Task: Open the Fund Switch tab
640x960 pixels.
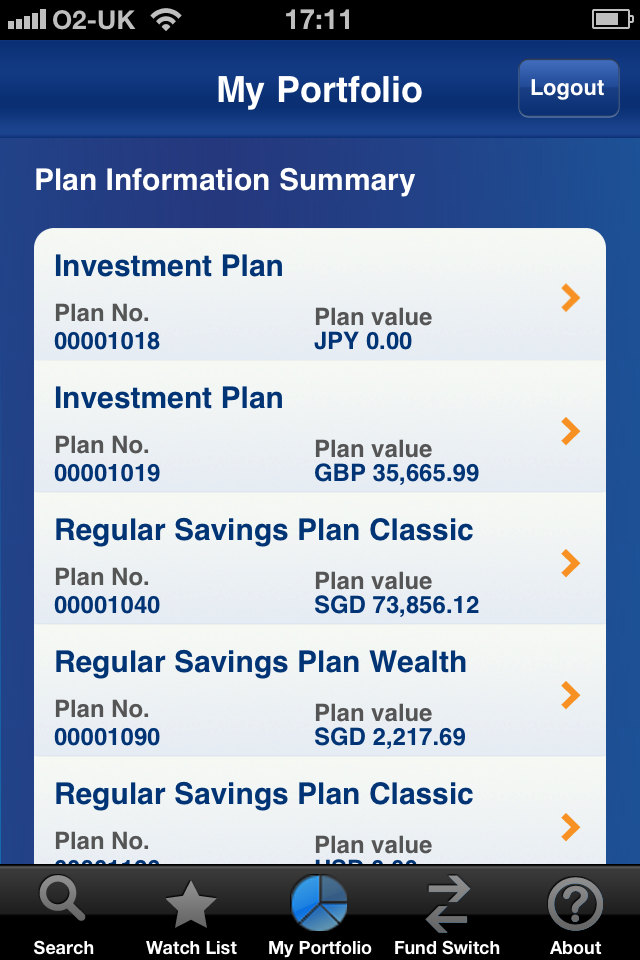Action: pos(447,914)
